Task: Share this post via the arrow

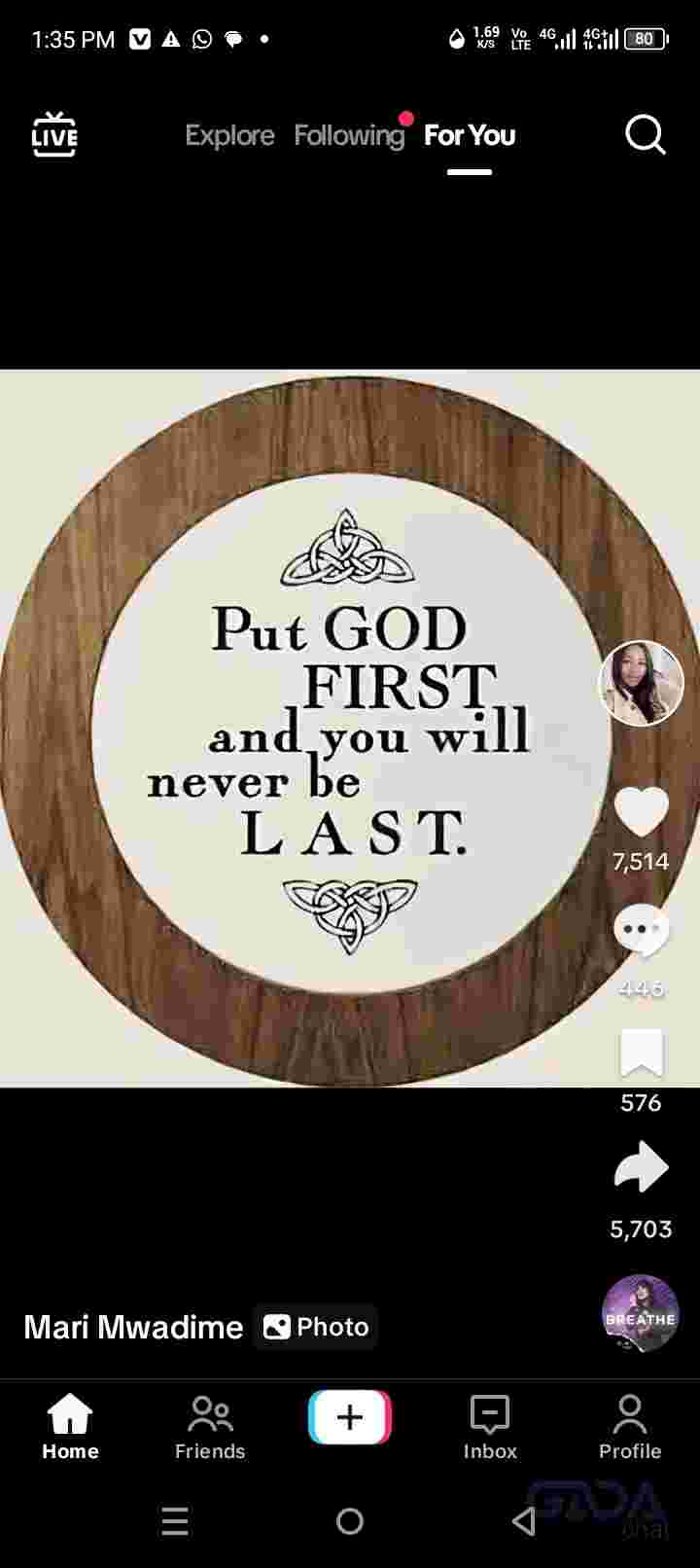Action: [x=642, y=1167]
